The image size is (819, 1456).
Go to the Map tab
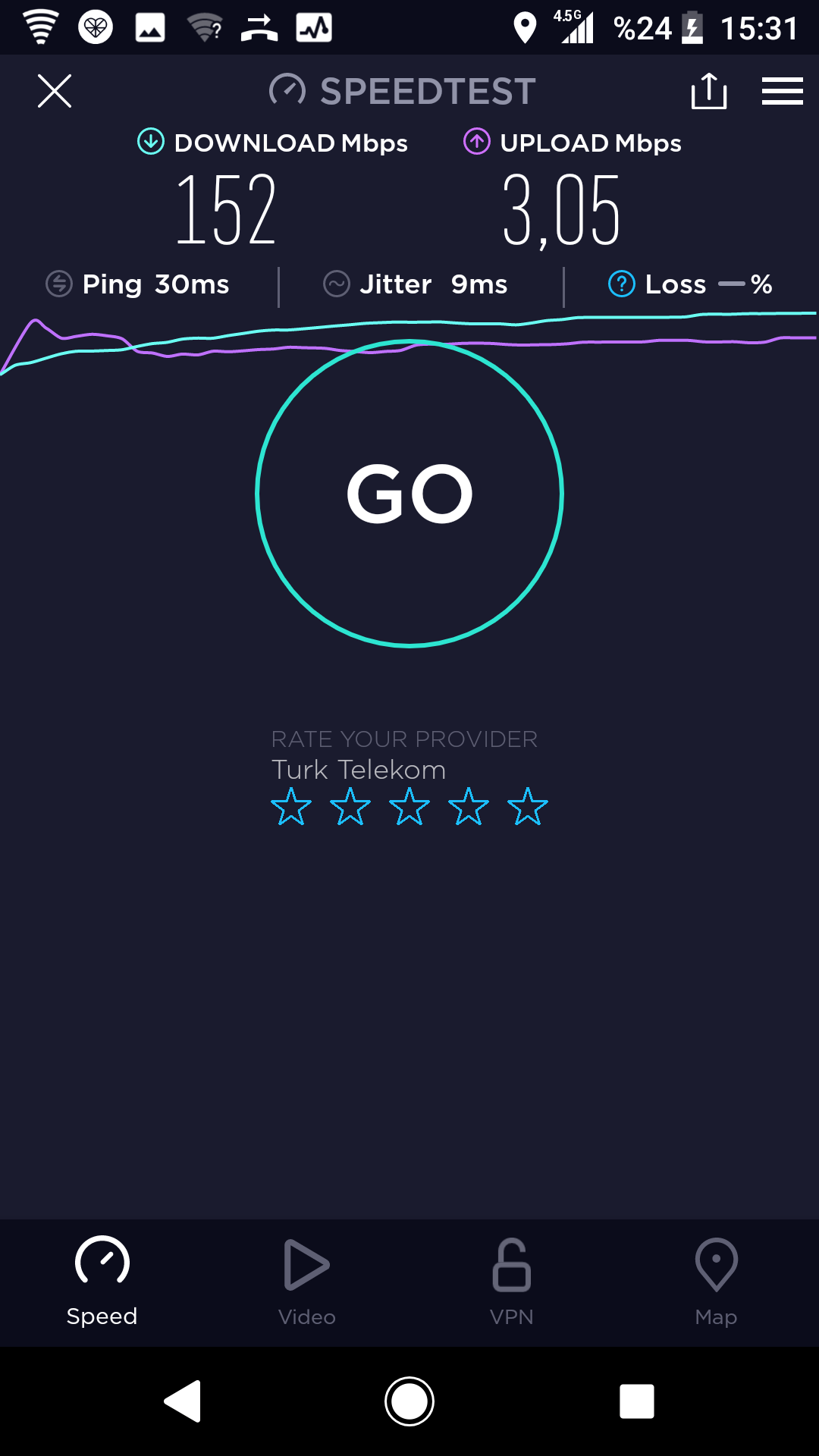[x=717, y=1282]
